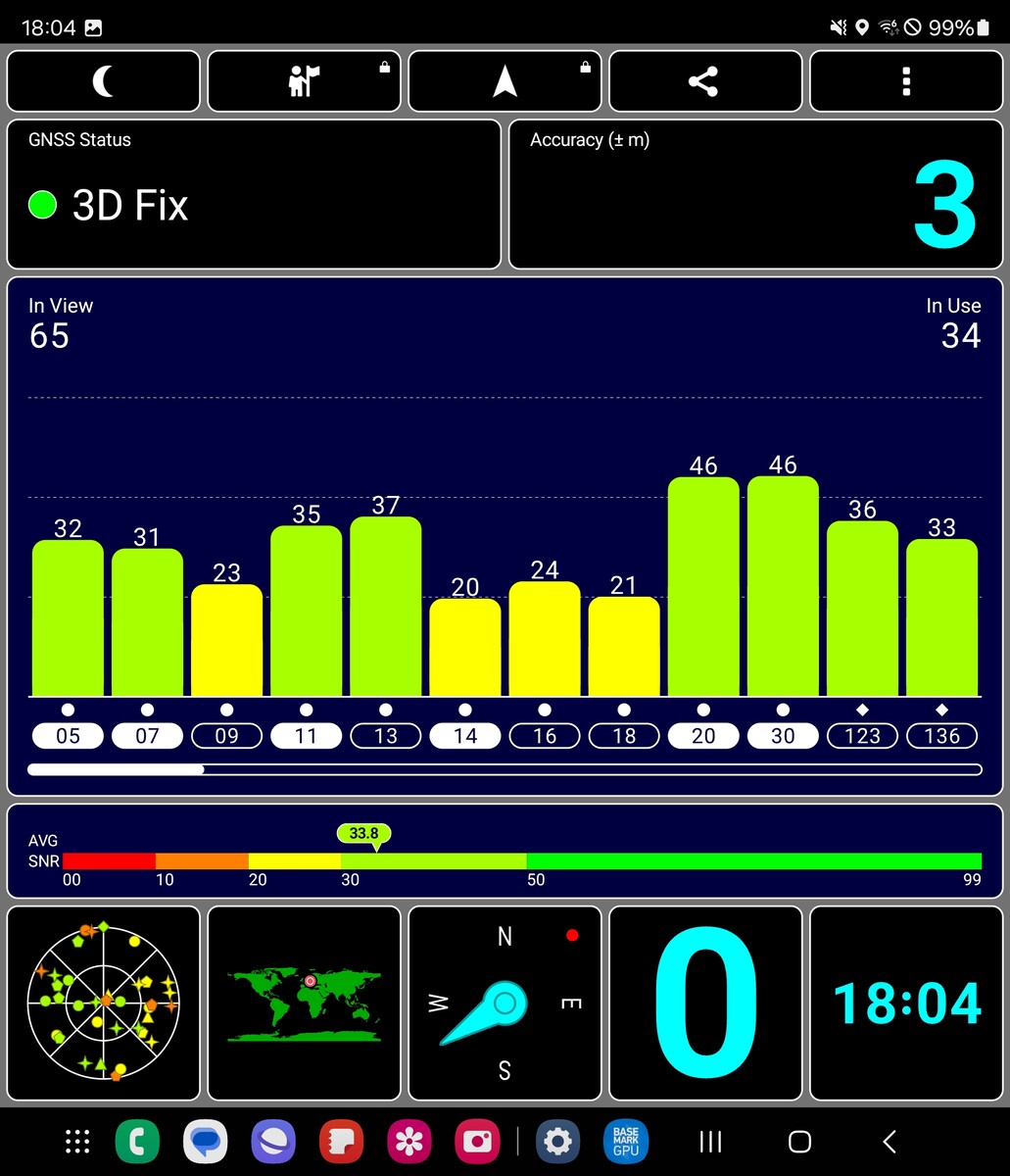
Task: Go to the home screen
Action: point(799,1142)
